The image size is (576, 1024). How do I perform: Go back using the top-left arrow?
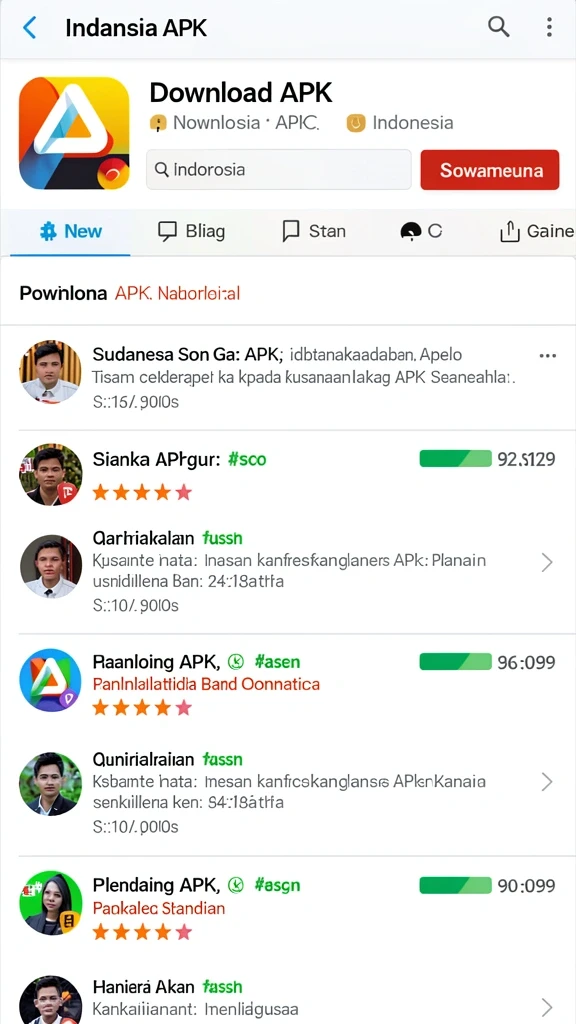click(x=29, y=28)
